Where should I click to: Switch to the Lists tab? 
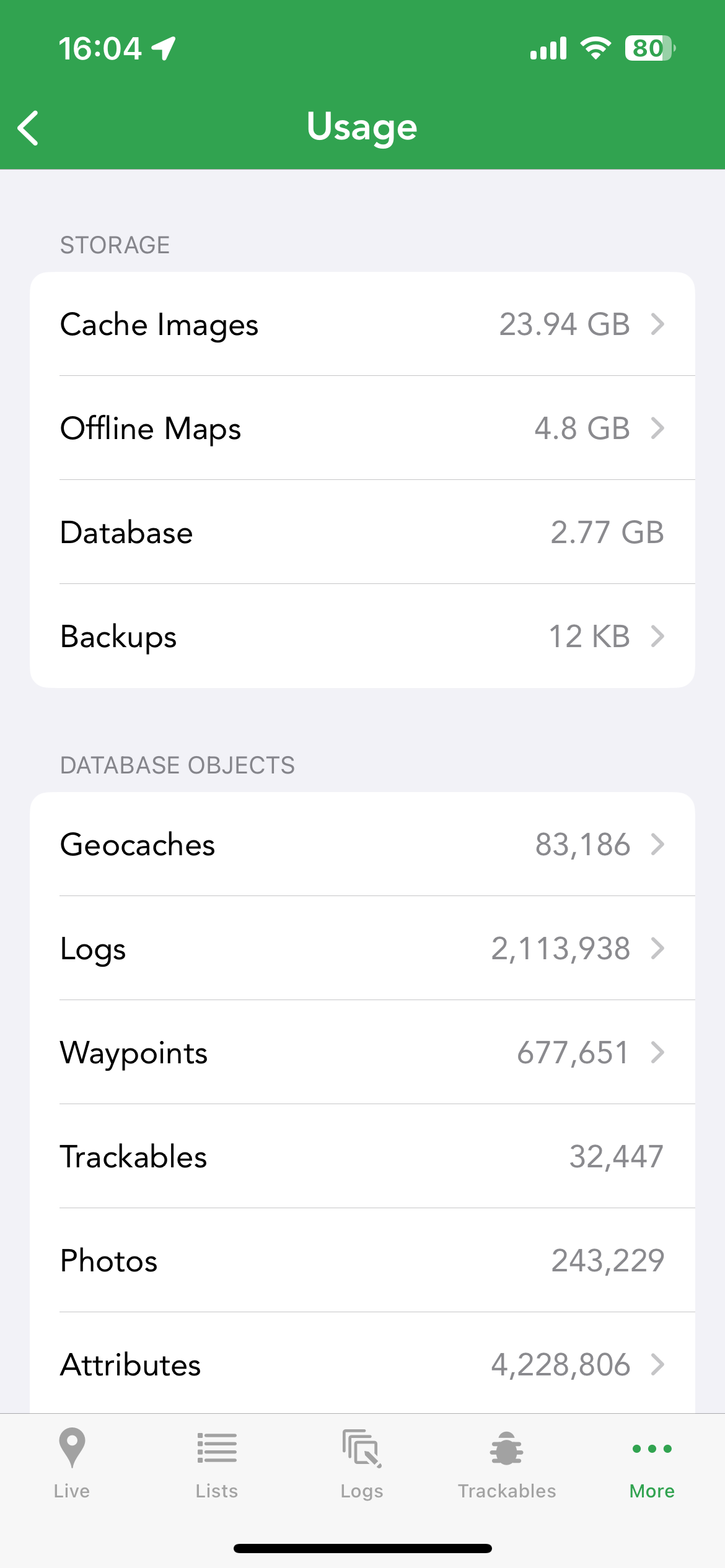tap(217, 1463)
